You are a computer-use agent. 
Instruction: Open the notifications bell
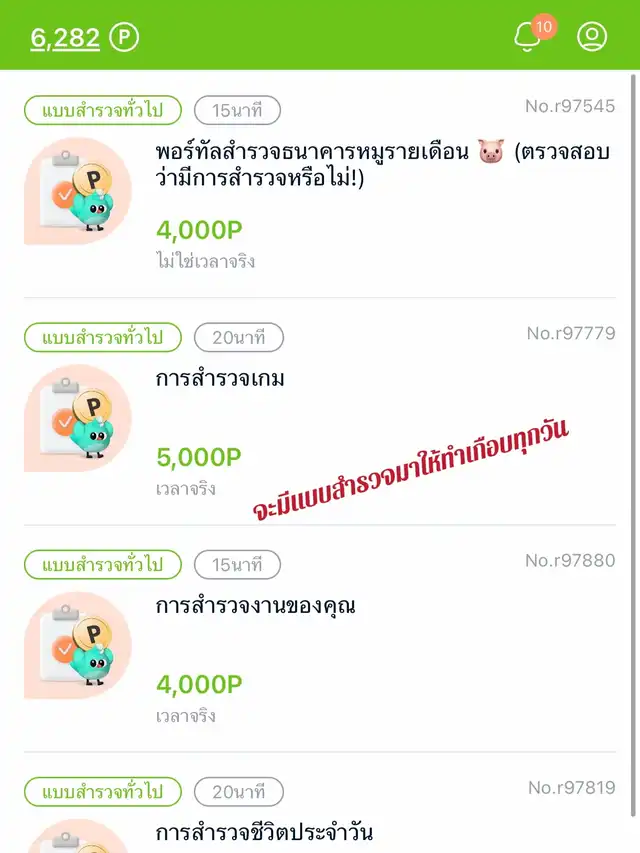[x=527, y=37]
